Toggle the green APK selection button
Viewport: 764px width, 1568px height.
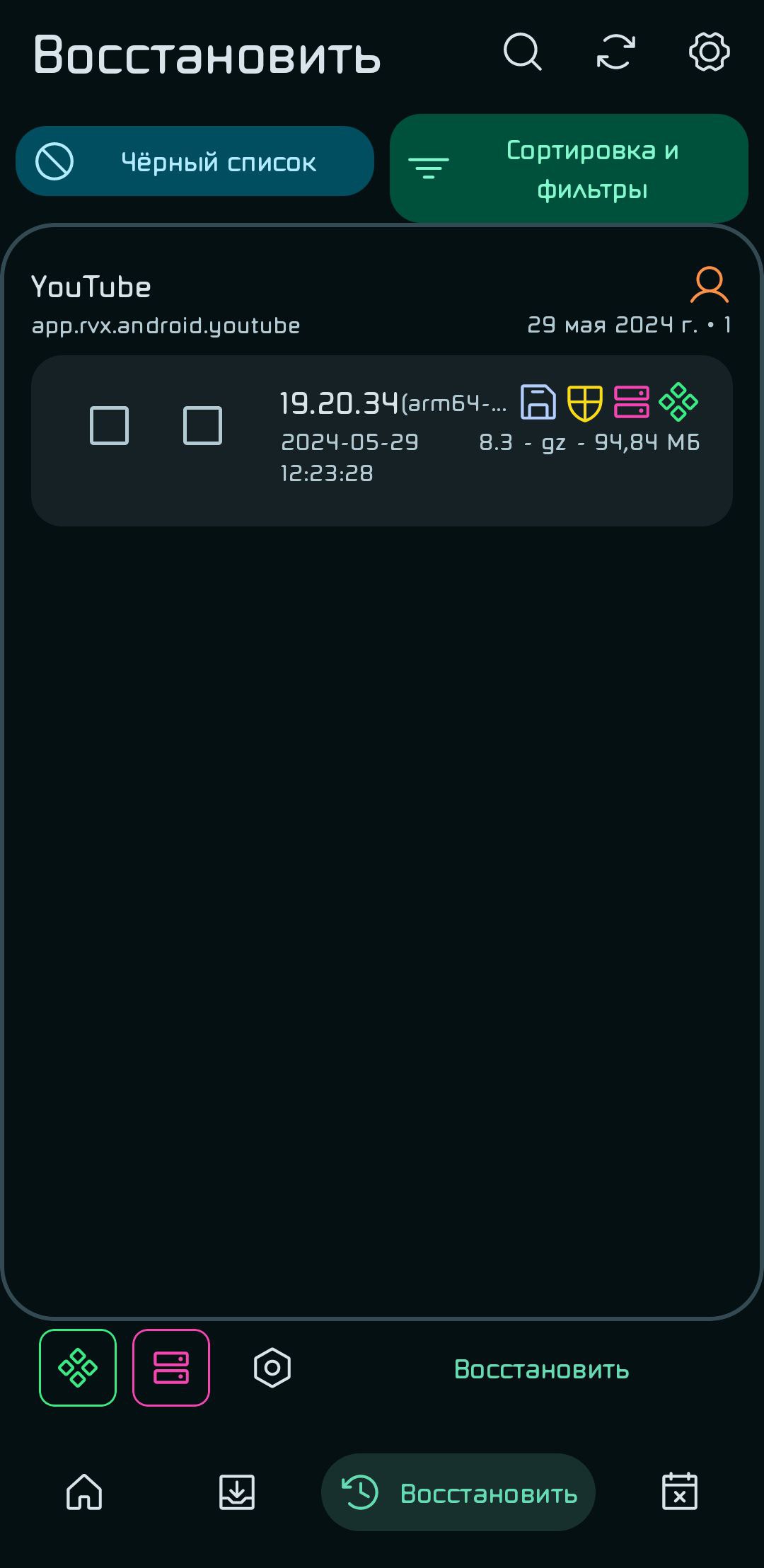coord(78,1368)
